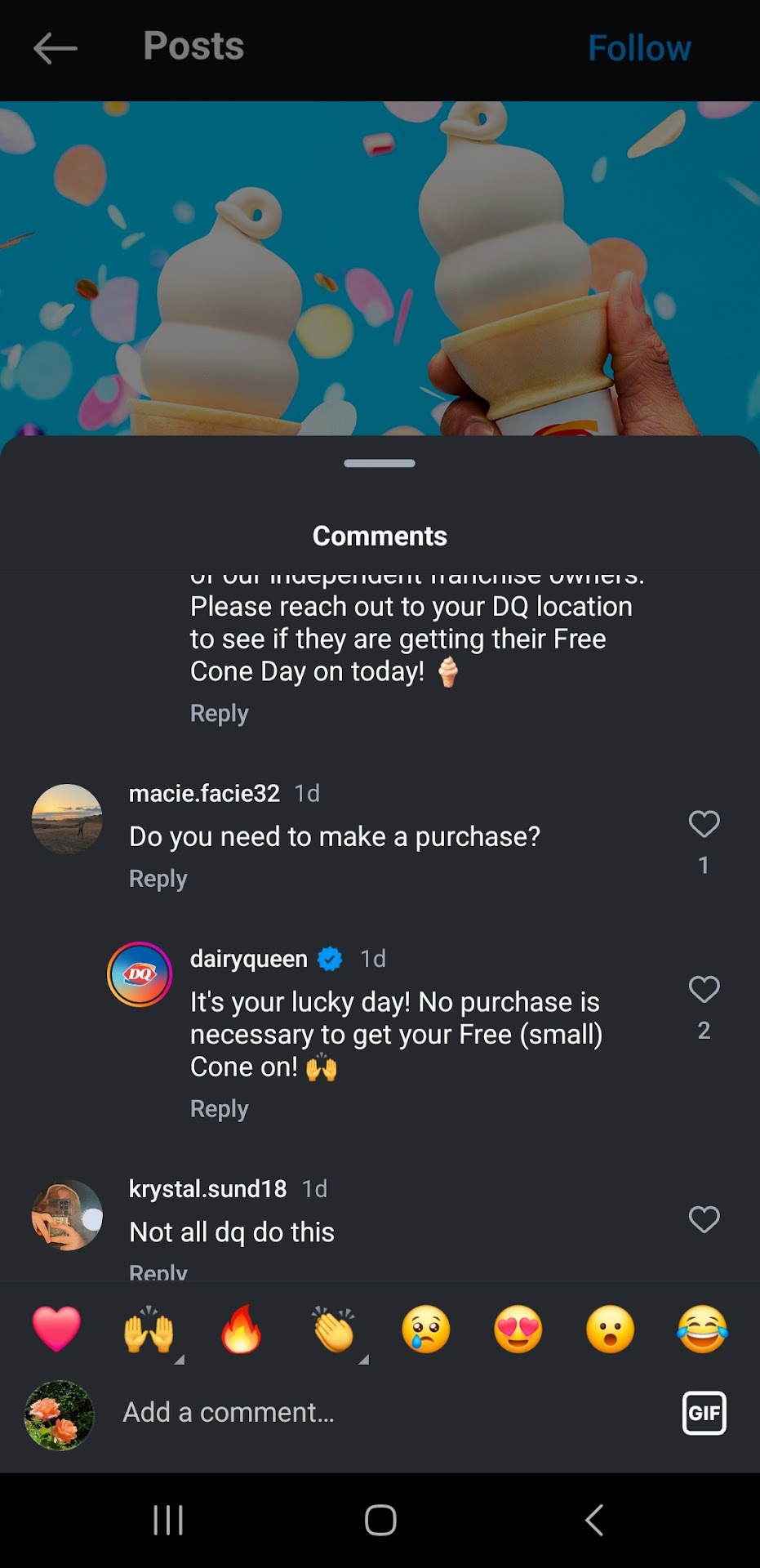Insert the red heart emoji
760x1568 pixels.
56,1329
